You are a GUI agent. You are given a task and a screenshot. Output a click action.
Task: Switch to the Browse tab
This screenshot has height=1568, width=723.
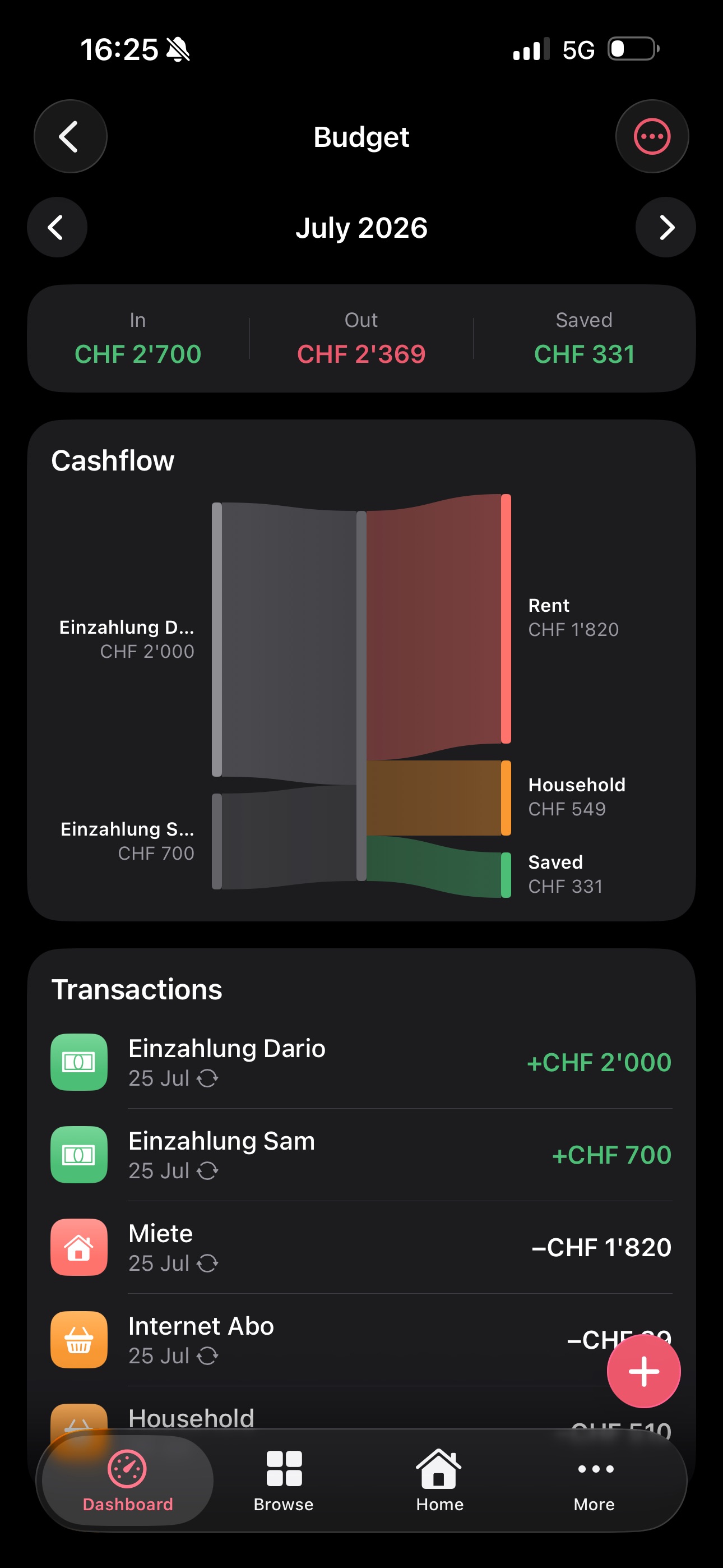tap(284, 1481)
